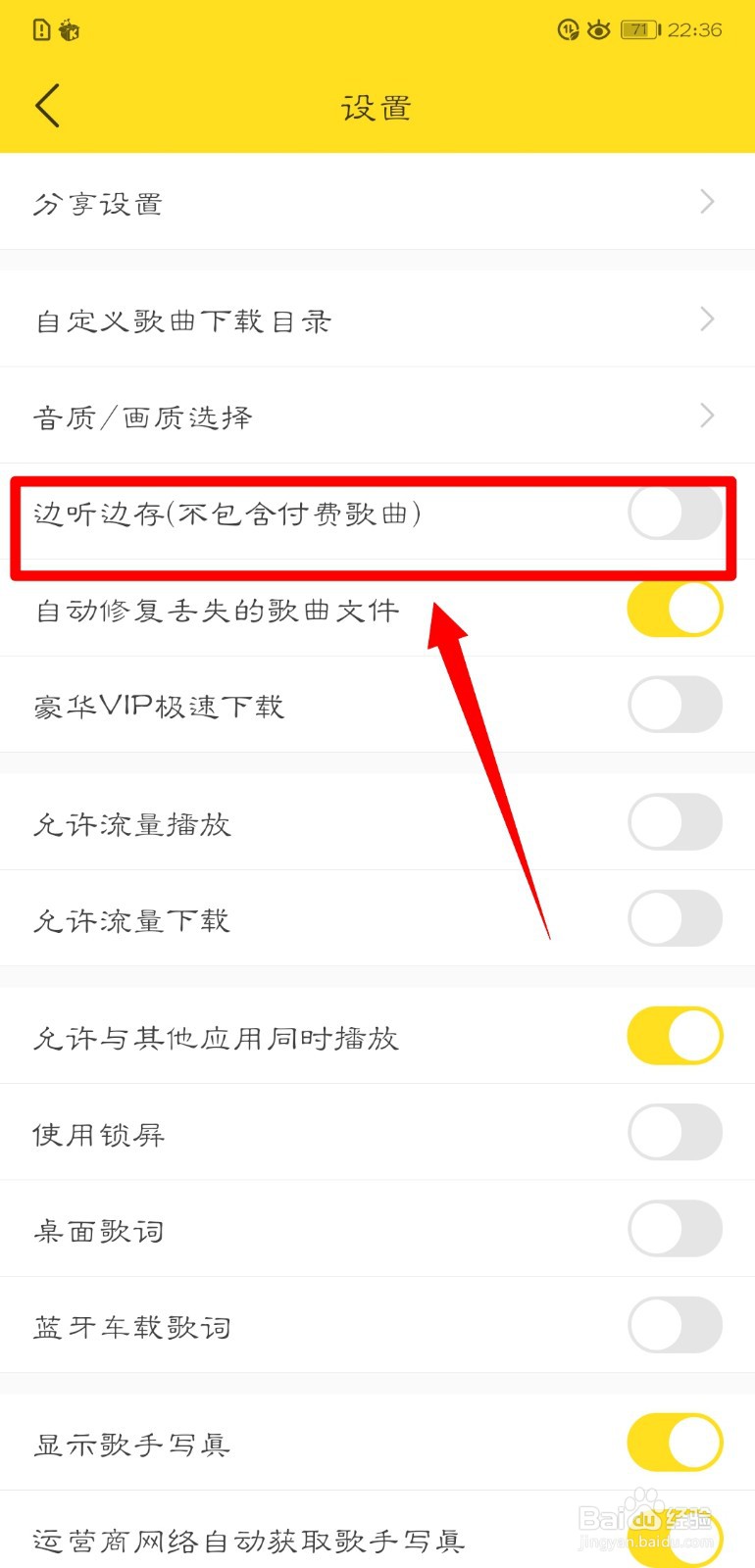Enable 豪华VIP极速下载 fast download
Screen dimensions: 755x1568
pyautogui.click(x=675, y=705)
